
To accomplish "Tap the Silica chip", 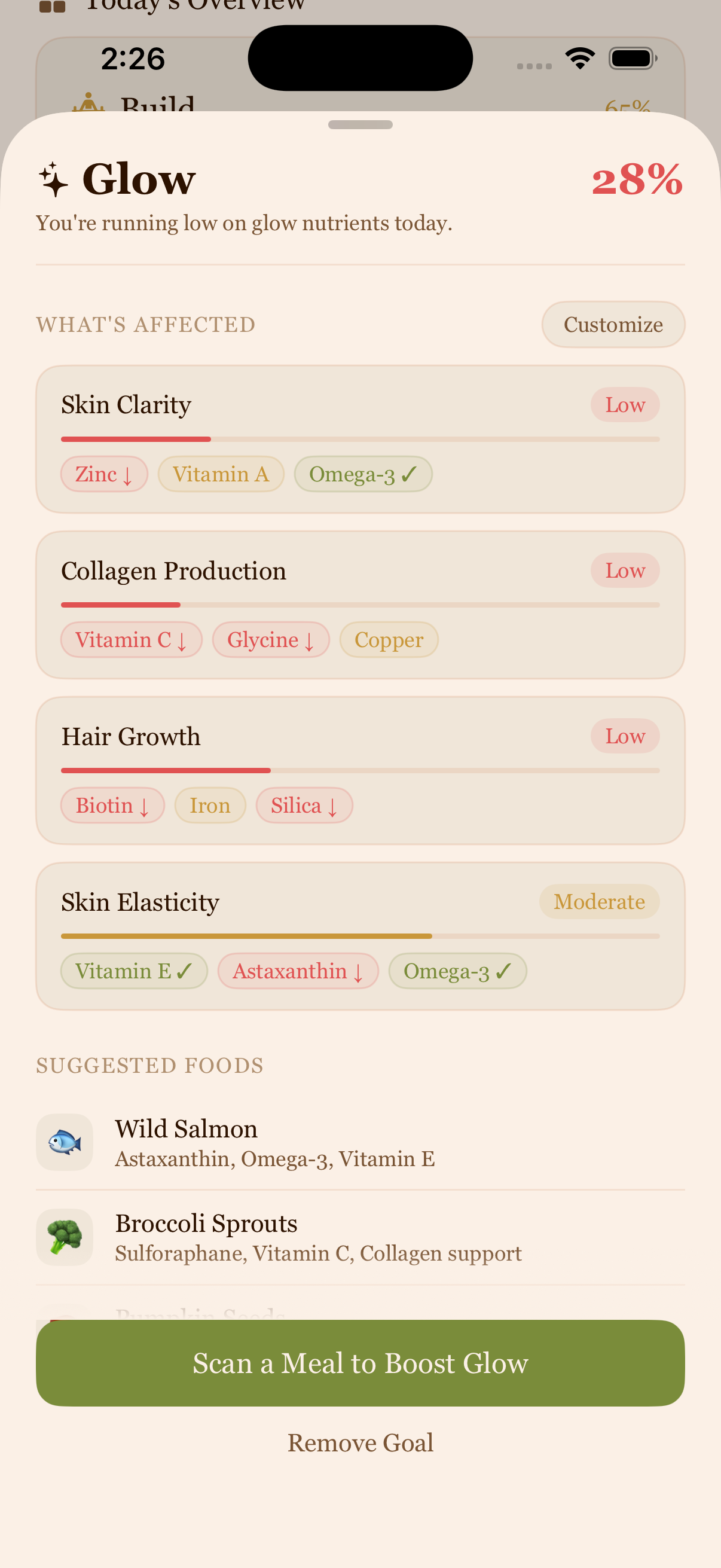I will [304, 806].
